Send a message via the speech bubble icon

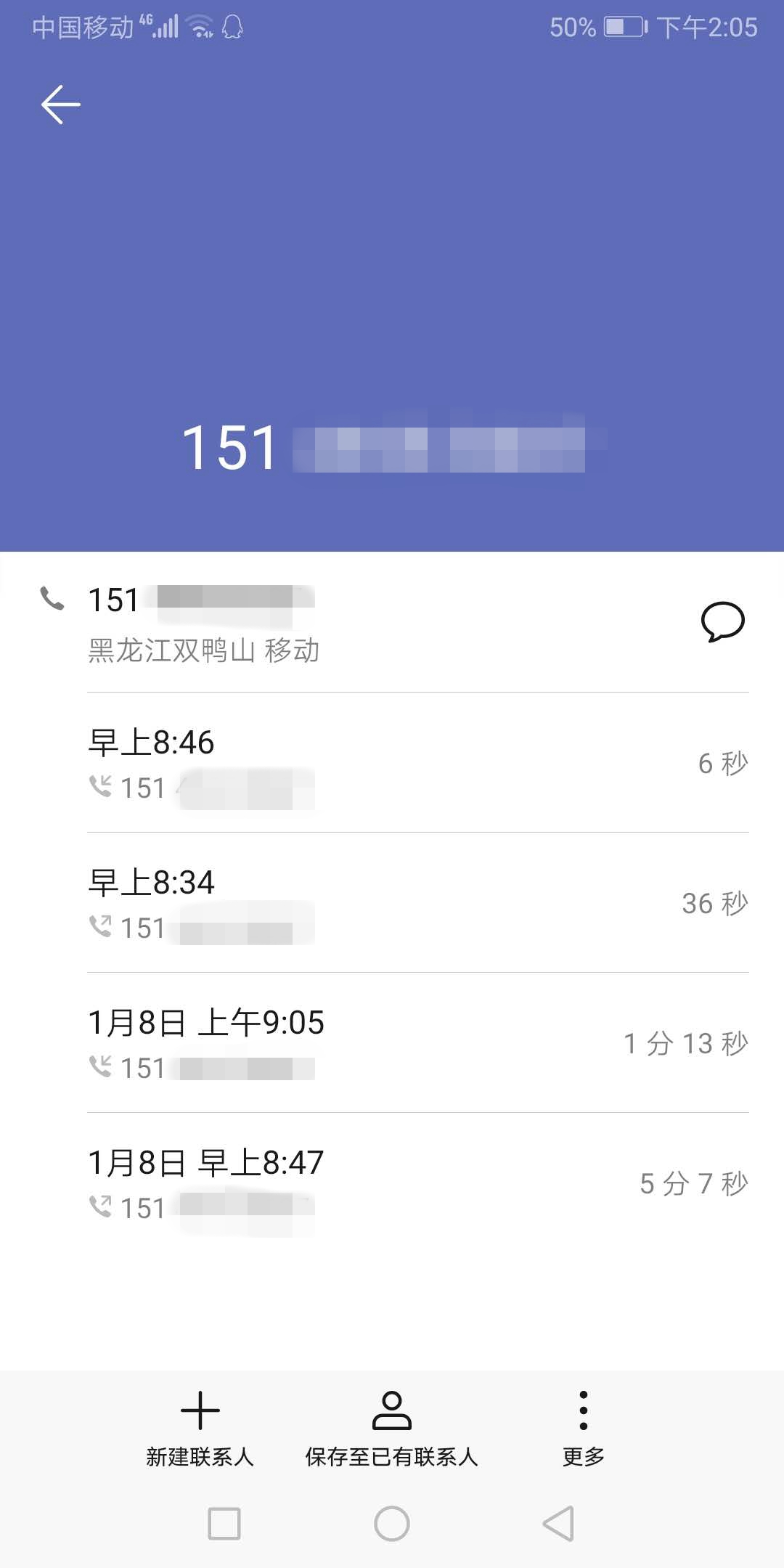tap(722, 621)
